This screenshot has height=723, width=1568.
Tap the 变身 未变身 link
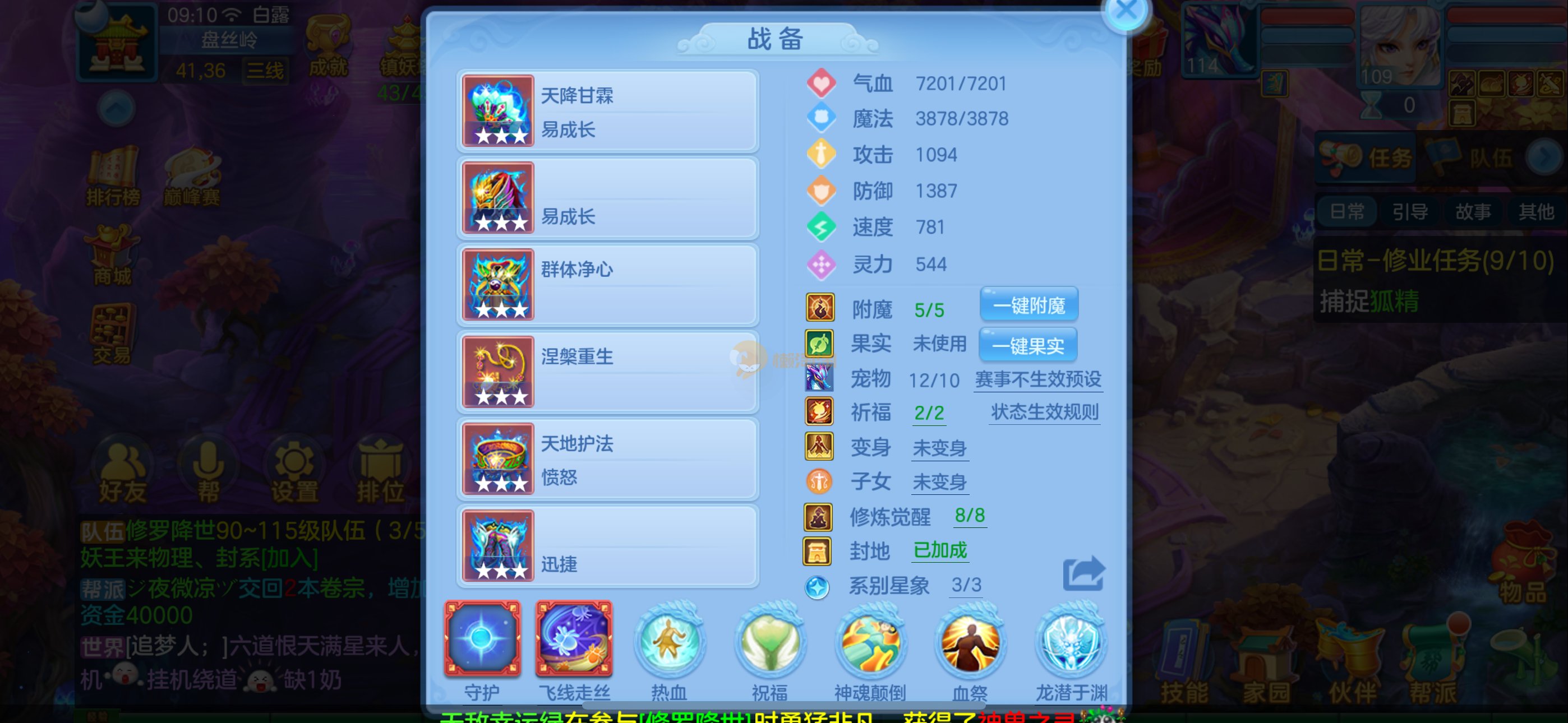pyautogui.click(x=939, y=448)
